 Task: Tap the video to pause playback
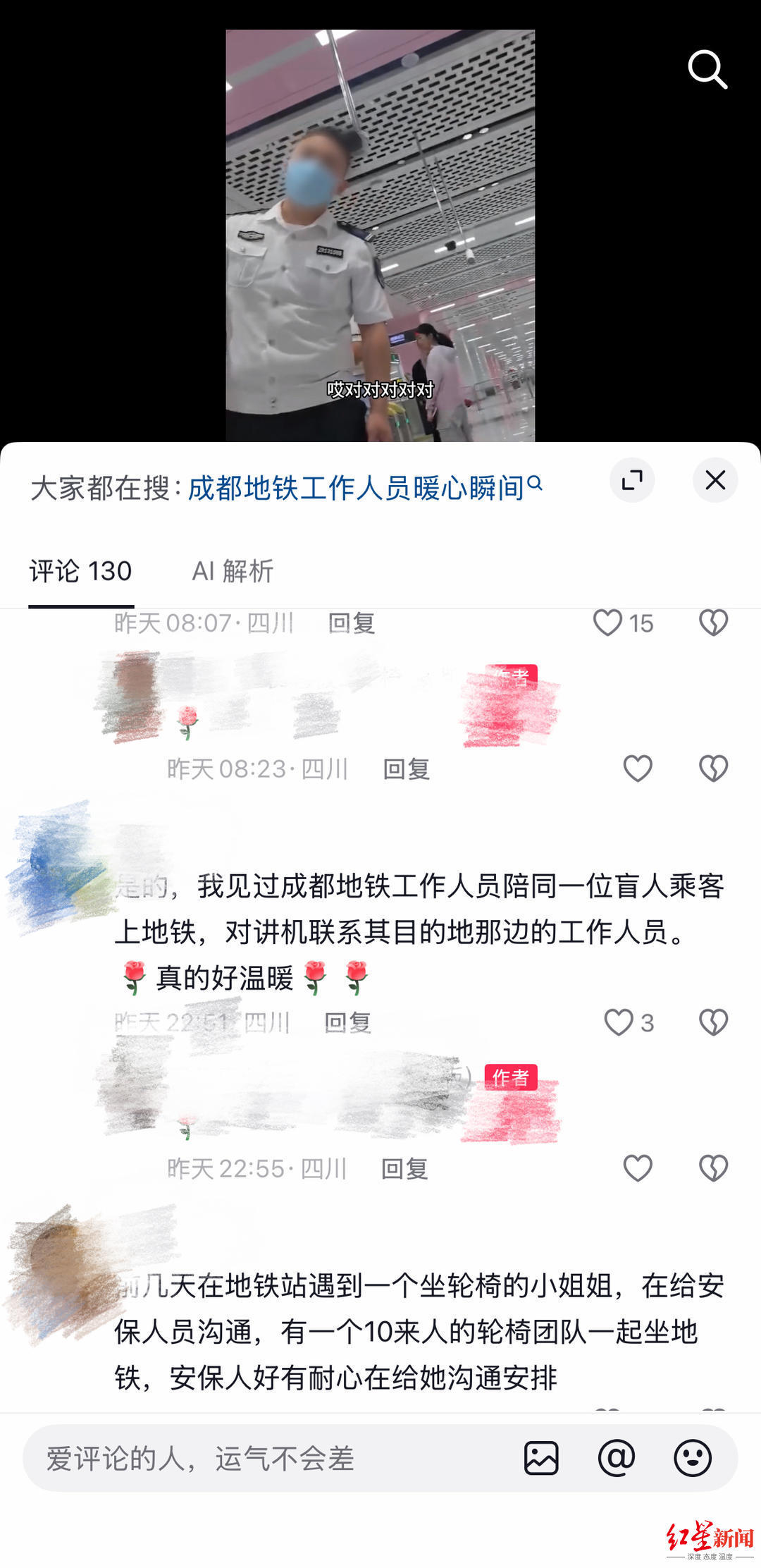click(x=380, y=235)
